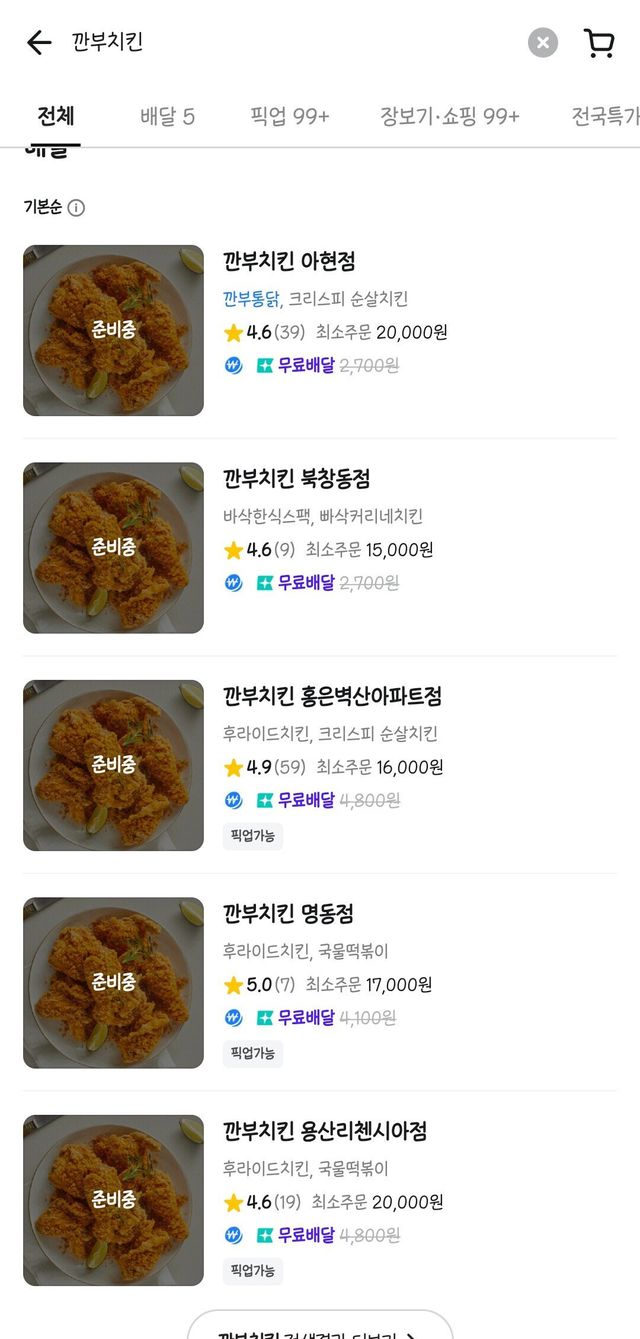This screenshot has width=640, height=1339.
Task: Open the shopping cart
Action: point(599,42)
